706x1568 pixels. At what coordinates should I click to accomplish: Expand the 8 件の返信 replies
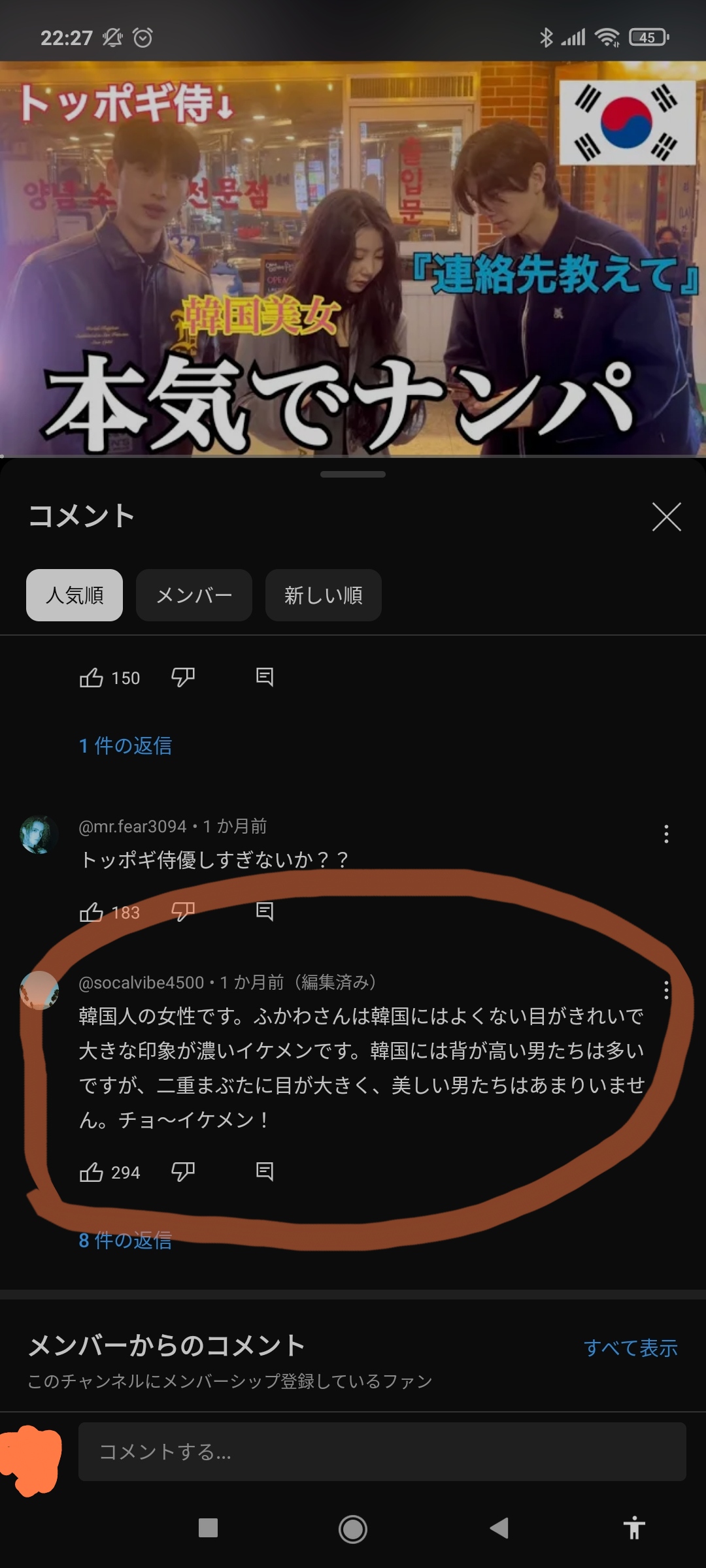click(x=126, y=1240)
